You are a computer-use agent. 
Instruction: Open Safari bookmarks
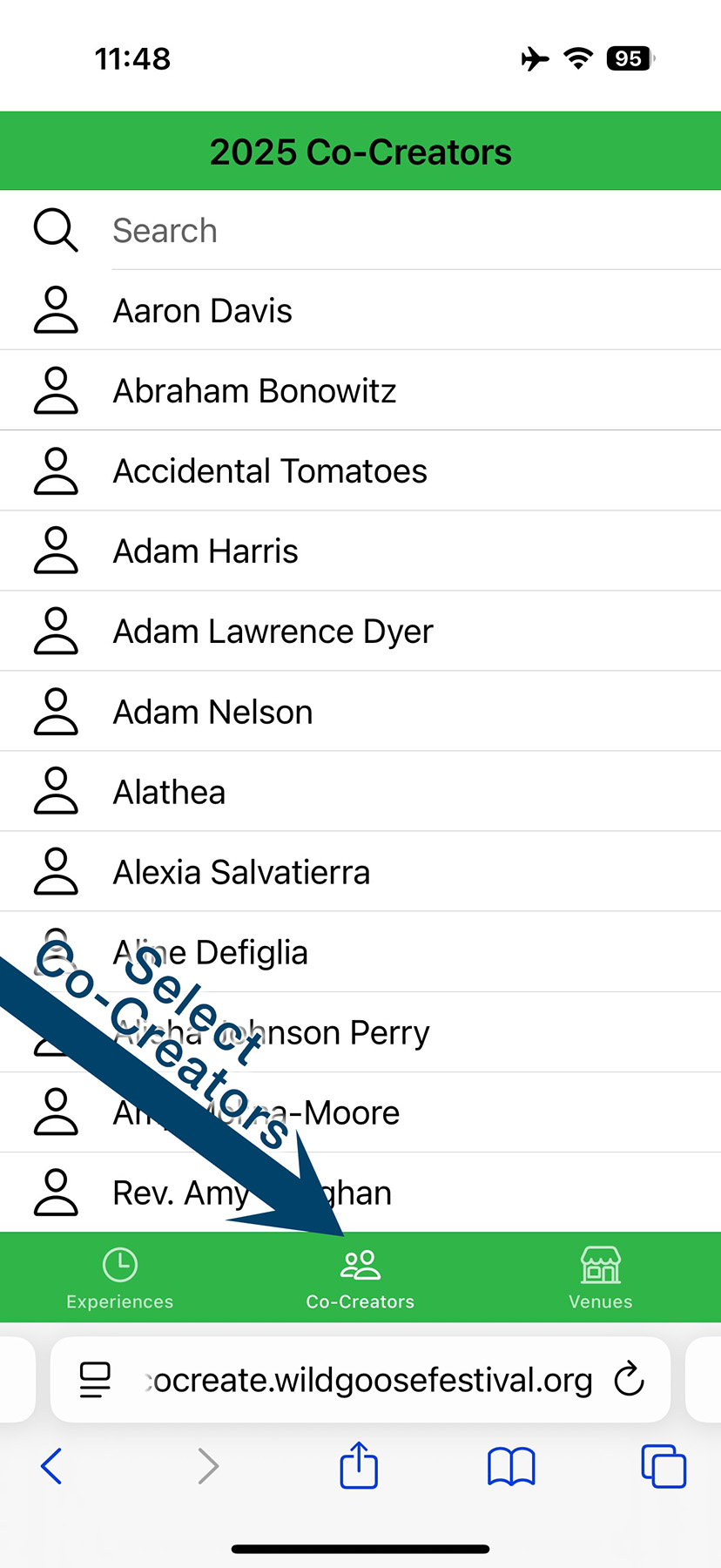point(511,1466)
